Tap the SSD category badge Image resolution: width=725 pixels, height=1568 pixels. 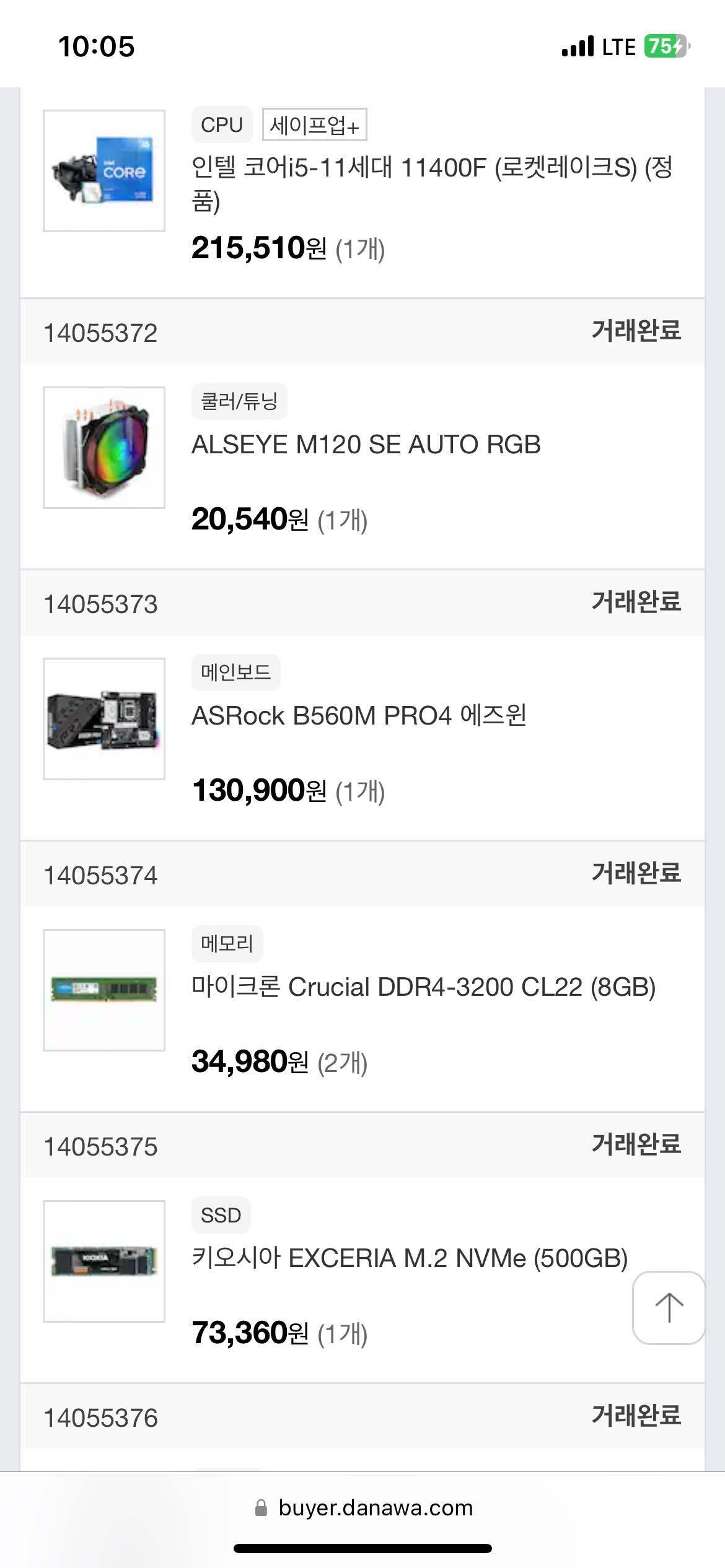pos(221,1214)
